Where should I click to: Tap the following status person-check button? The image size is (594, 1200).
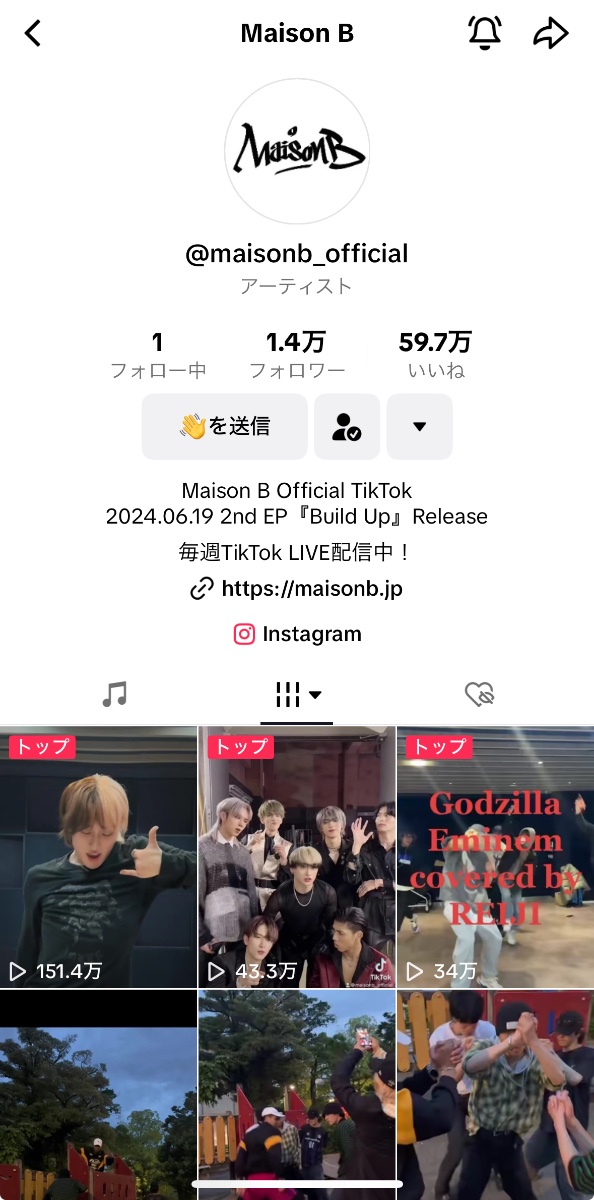pyautogui.click(x=346, y=426)
